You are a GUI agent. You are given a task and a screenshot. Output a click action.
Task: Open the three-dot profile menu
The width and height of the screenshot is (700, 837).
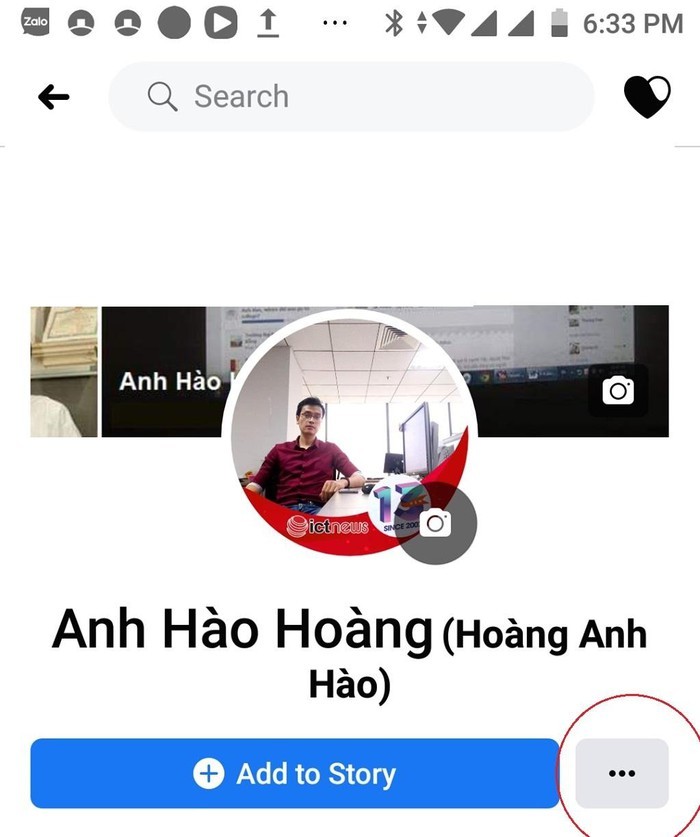pos(622,773)
